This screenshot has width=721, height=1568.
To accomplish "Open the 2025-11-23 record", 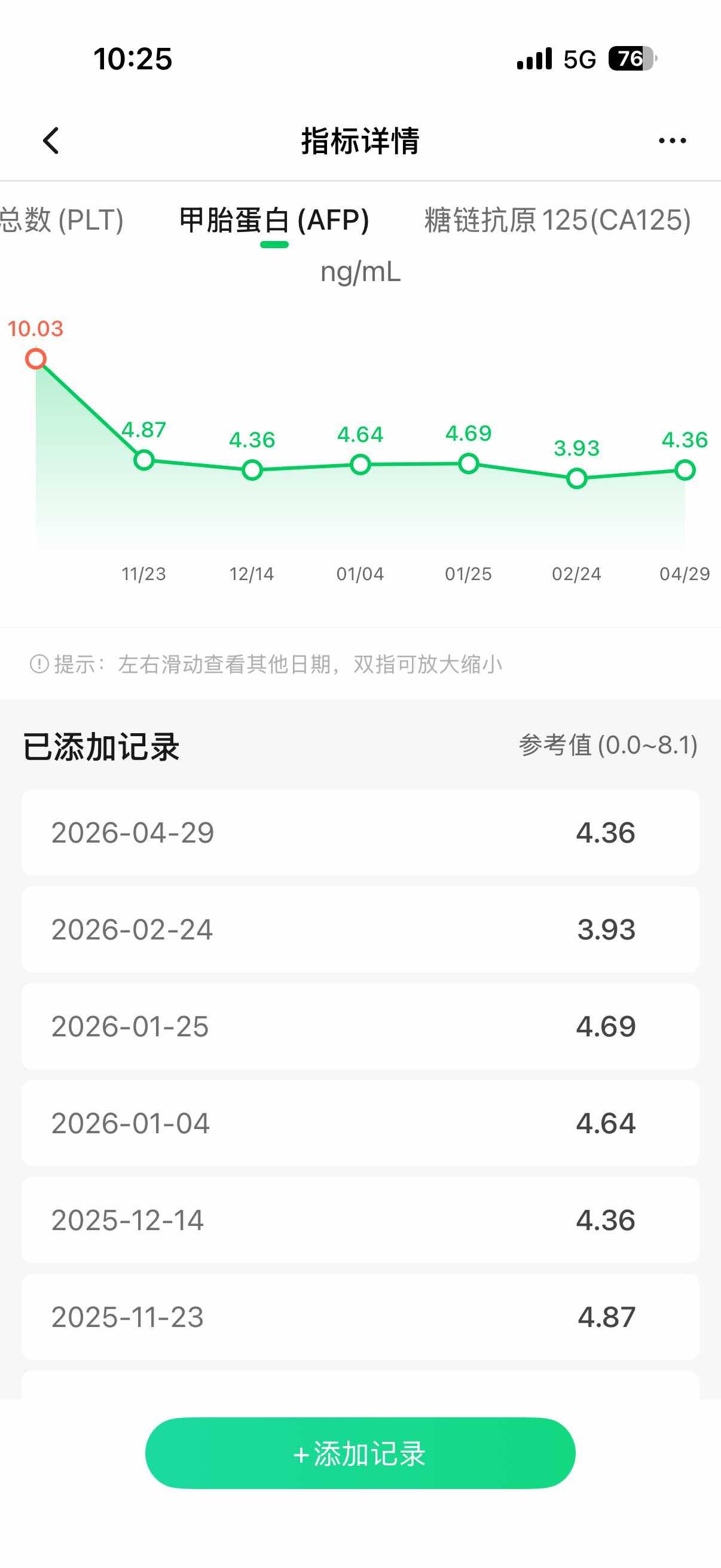I will coord(360,1316).
